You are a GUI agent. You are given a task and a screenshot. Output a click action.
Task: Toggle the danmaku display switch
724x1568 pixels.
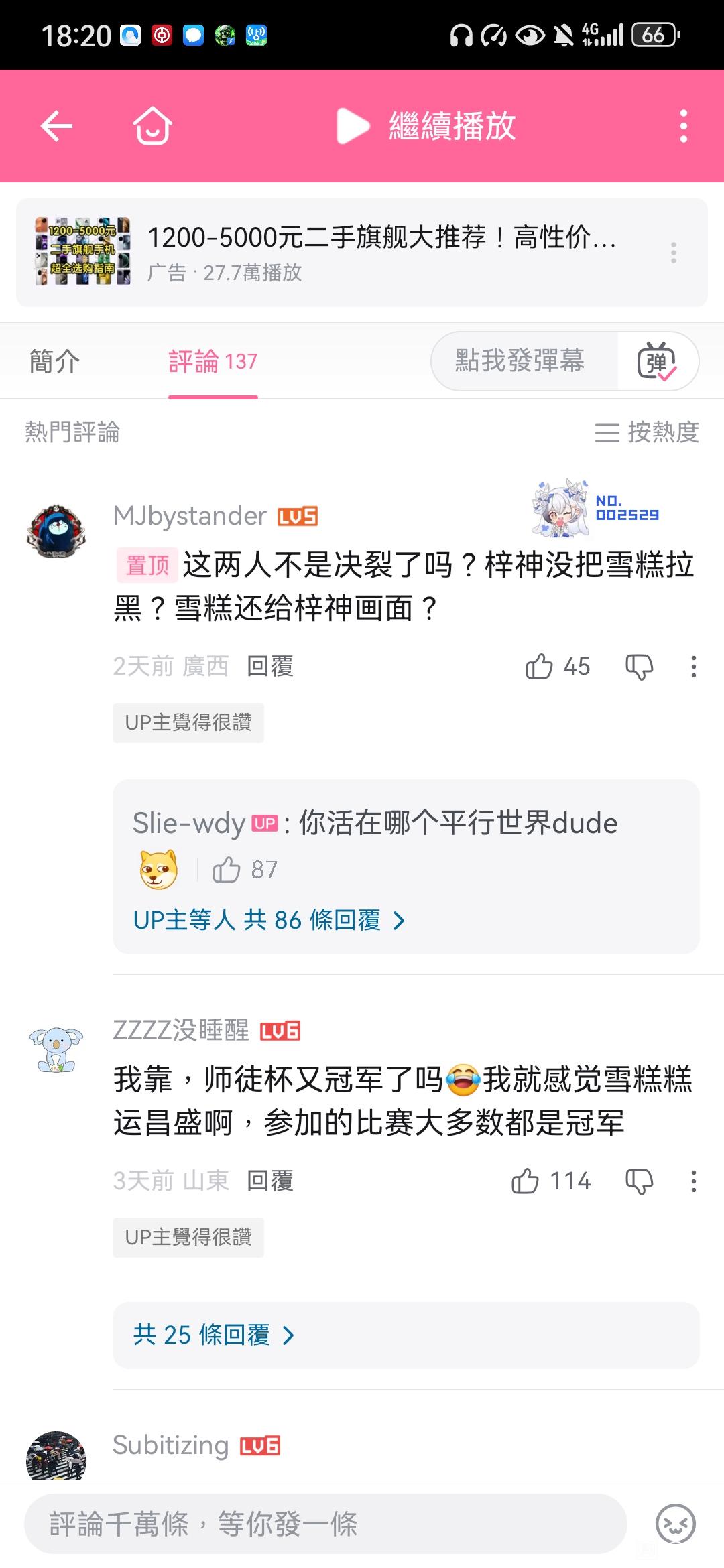[x=657, y=361]
